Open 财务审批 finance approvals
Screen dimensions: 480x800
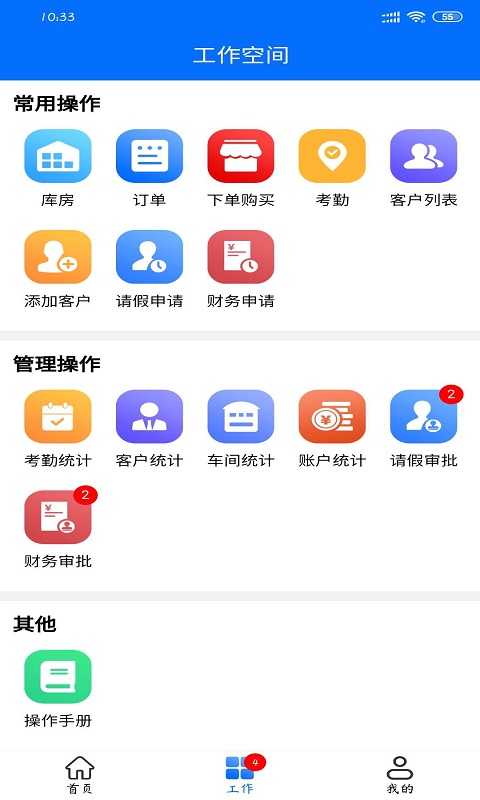pyautogui.click(x=58, y=517)
